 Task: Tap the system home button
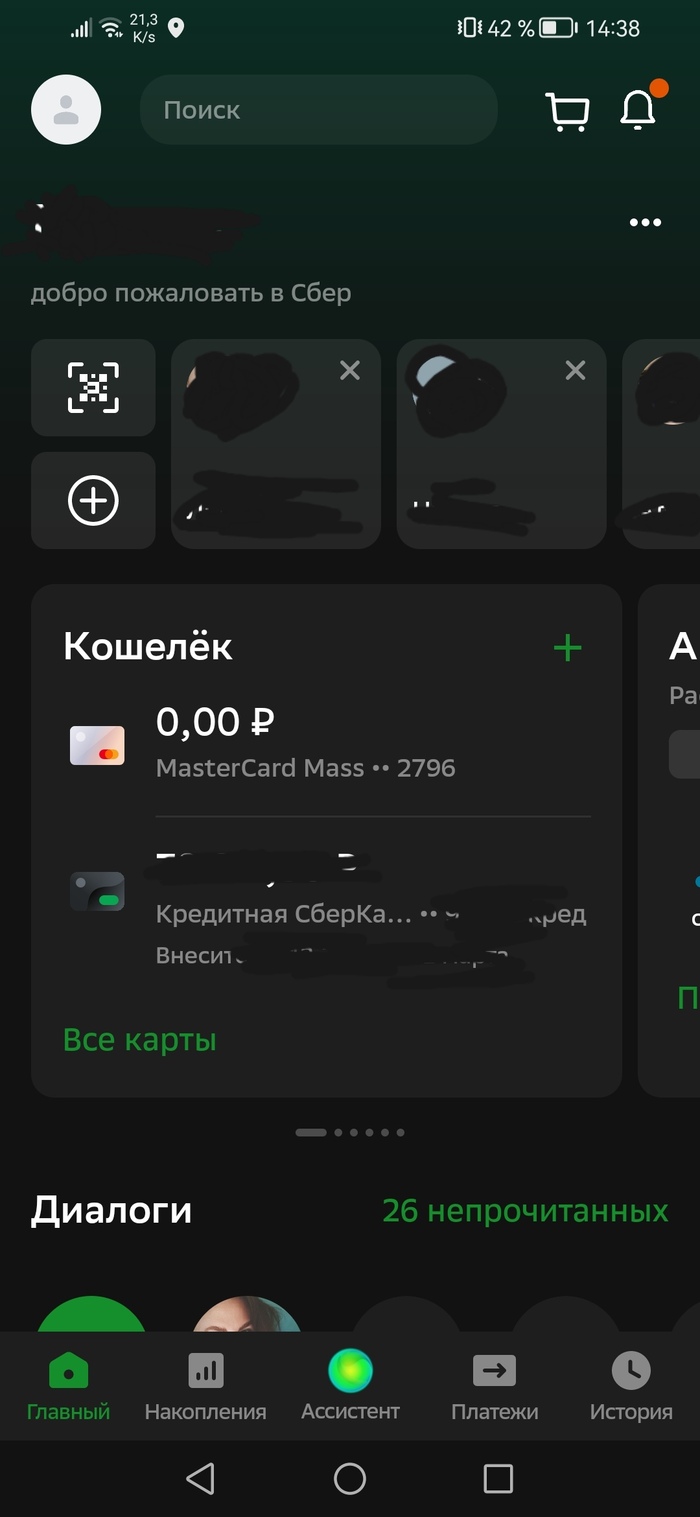pyautogui.click(x=350, y=1478)
